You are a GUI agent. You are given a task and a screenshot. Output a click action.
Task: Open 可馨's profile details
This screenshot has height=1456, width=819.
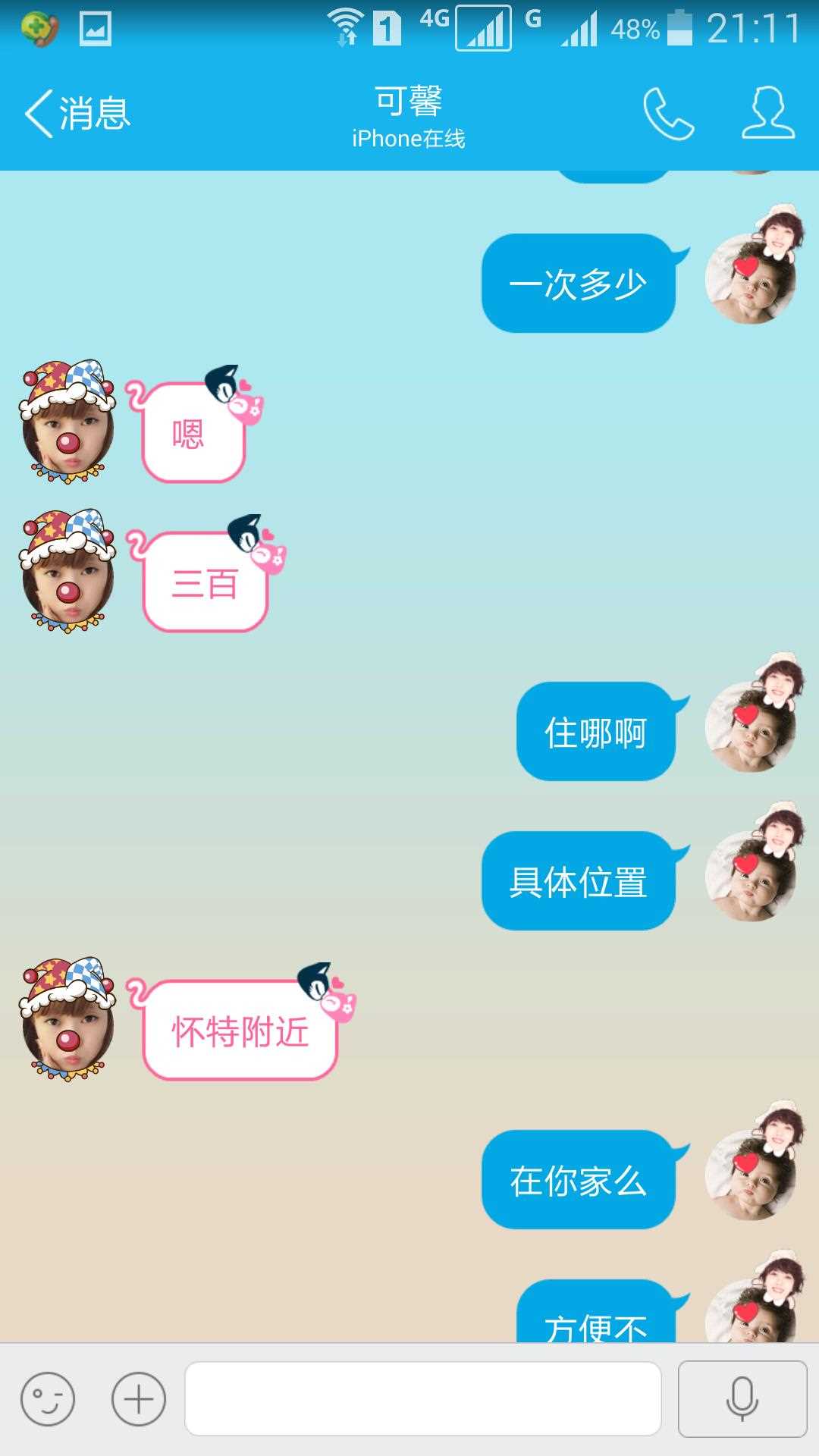click(x=767, y=114)
